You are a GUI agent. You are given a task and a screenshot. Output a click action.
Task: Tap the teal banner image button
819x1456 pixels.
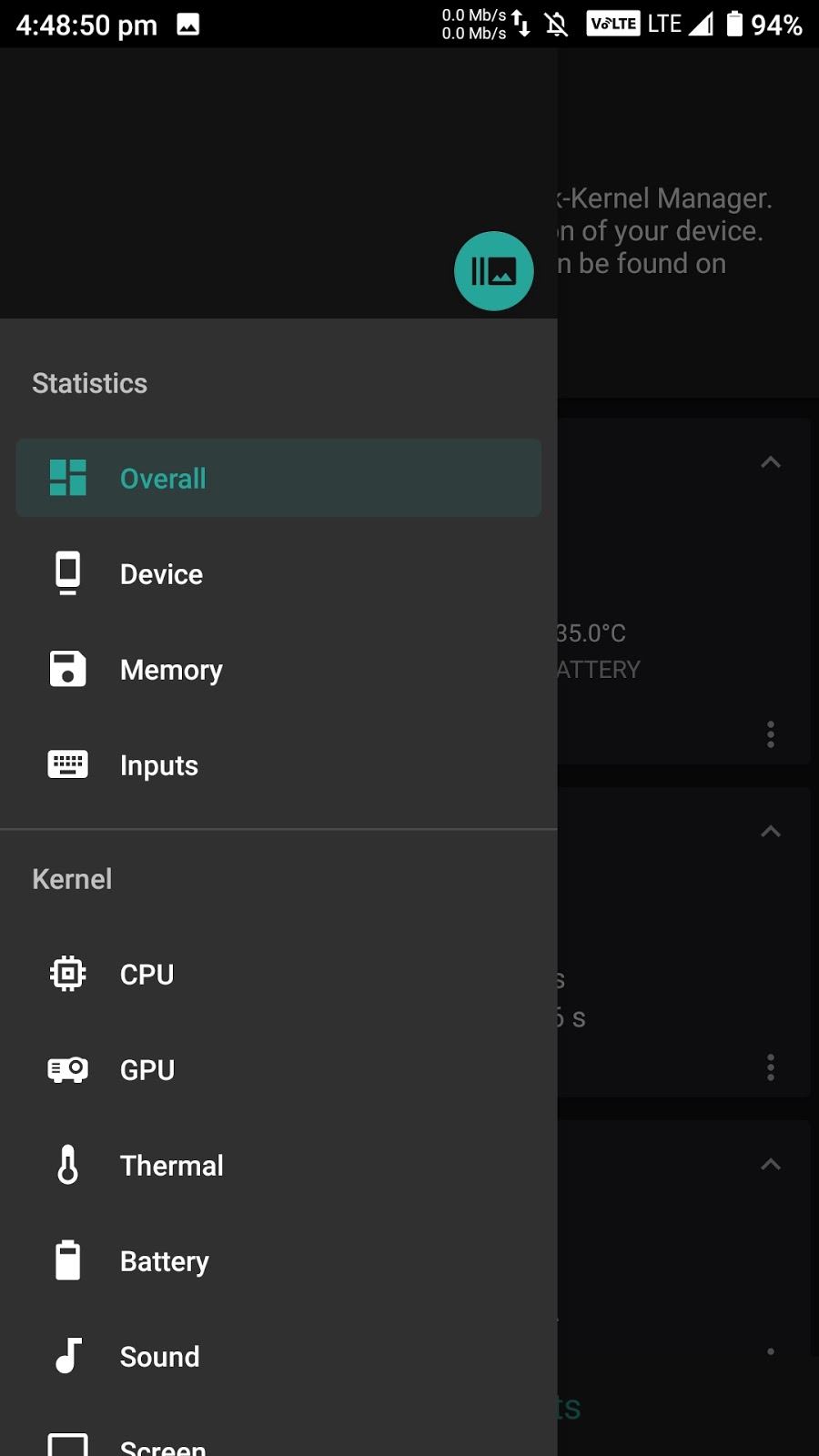[494, 271]
